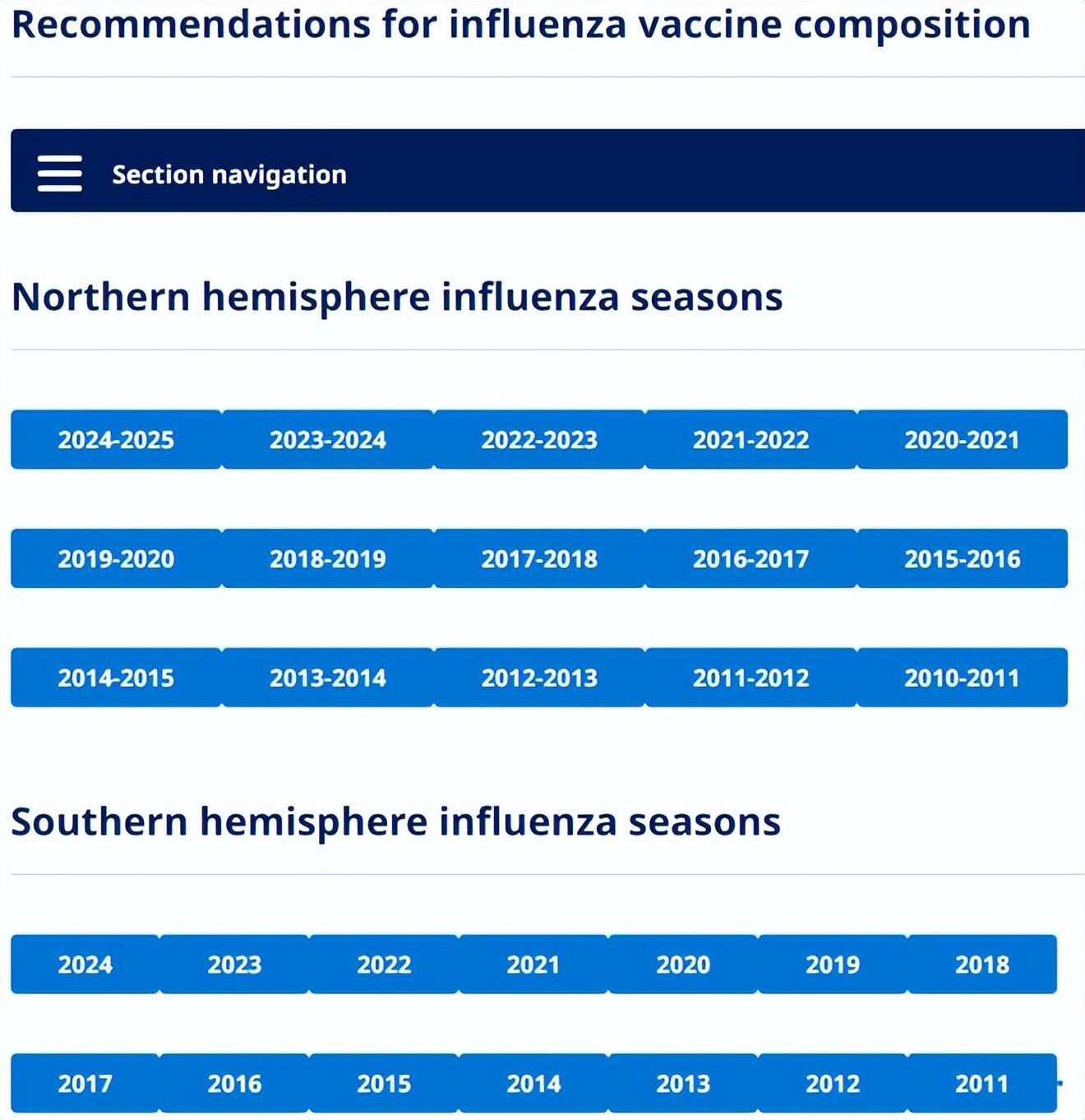View the 2022 southern hemisphere recommendations

385,965
